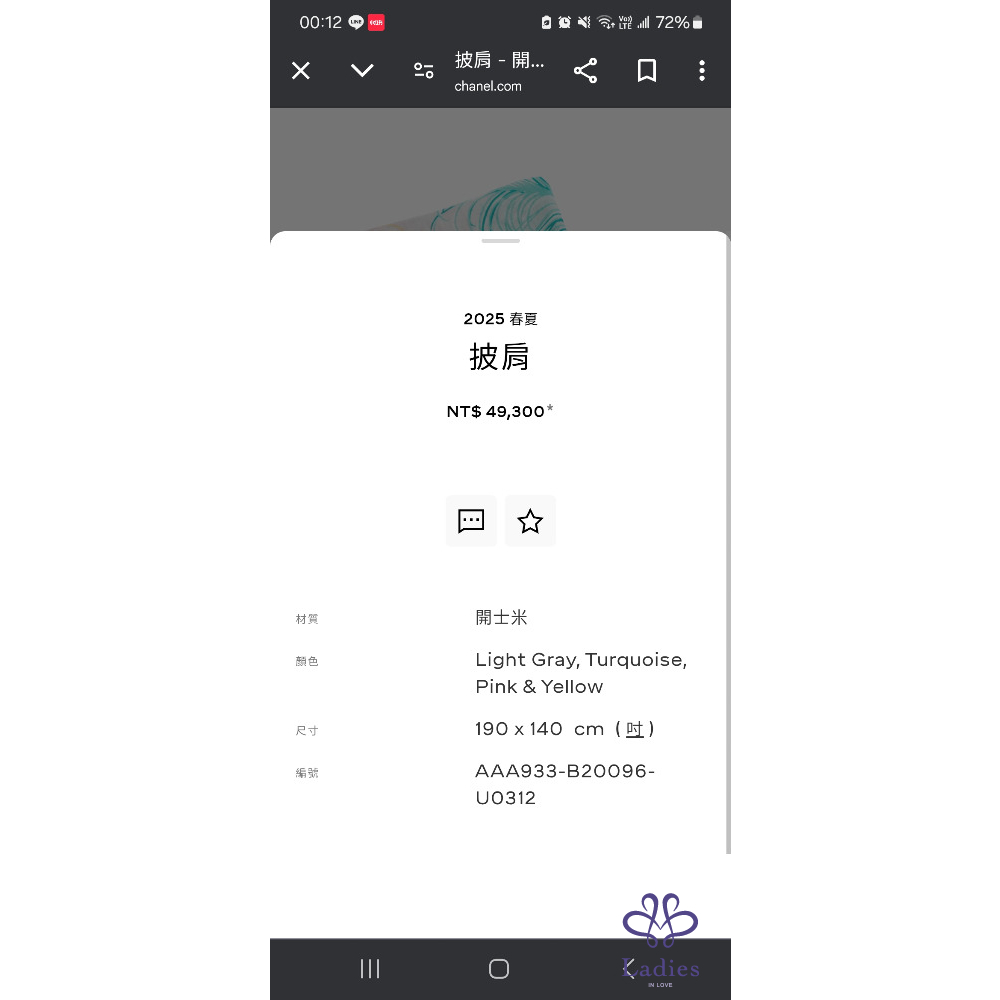Image resolution: width=1000 pixels, height=1000 pixels.
Task: Open site settings for chanel.com
Action: point(424,70)
